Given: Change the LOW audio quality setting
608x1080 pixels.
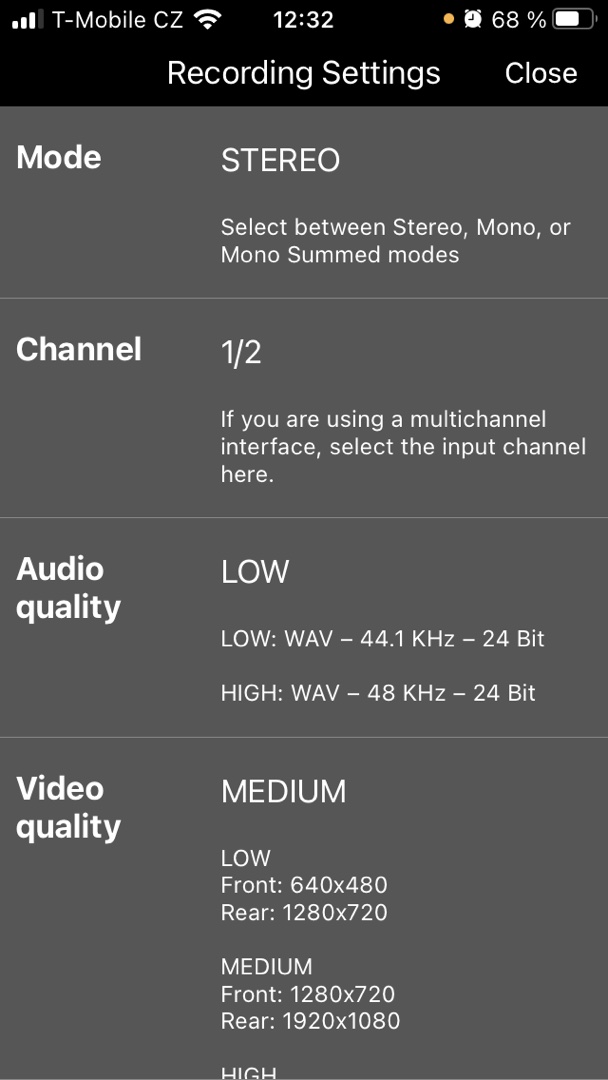Looking at the screenshot, I should (255, 572).
